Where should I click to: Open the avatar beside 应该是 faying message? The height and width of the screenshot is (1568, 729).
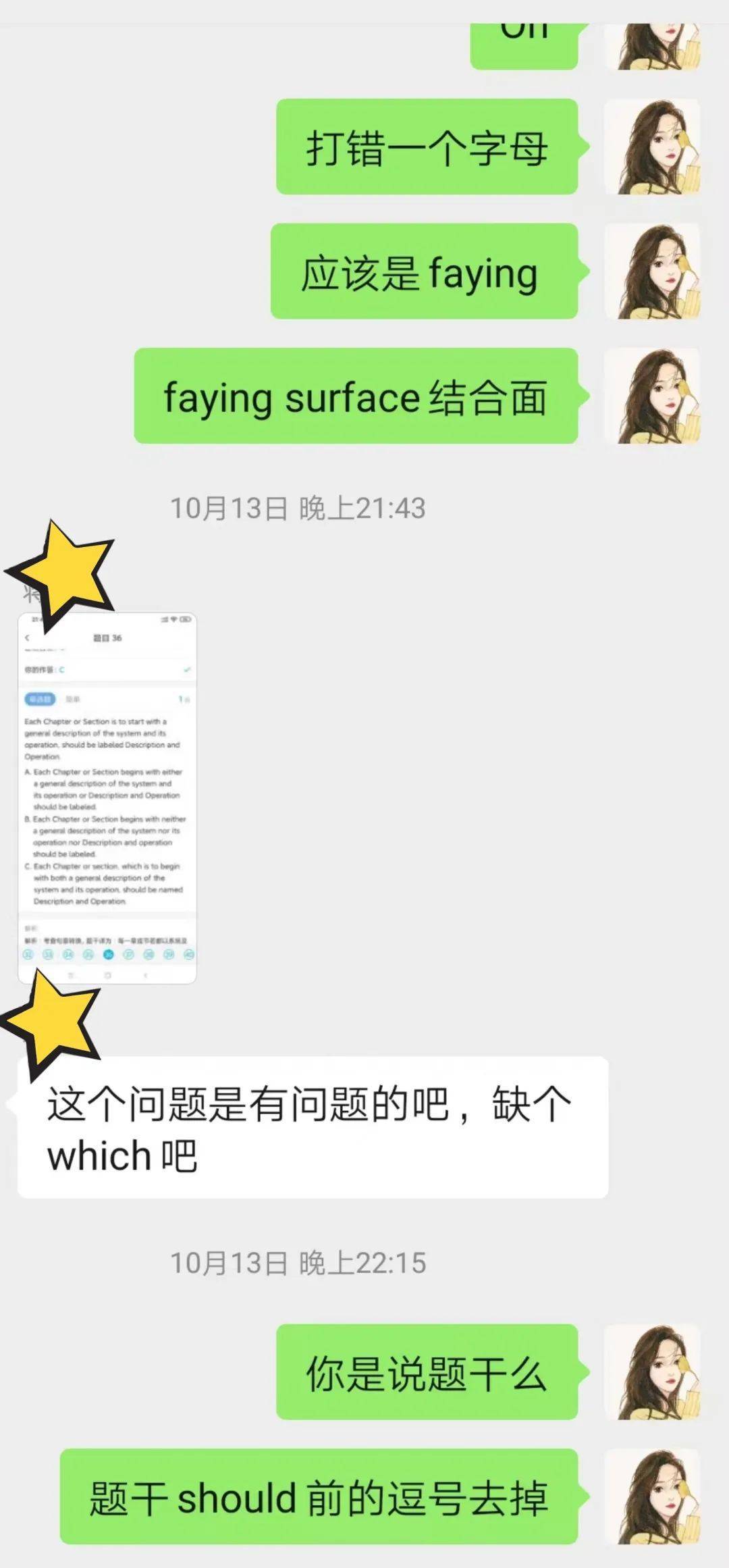click(x=652, y=271)
